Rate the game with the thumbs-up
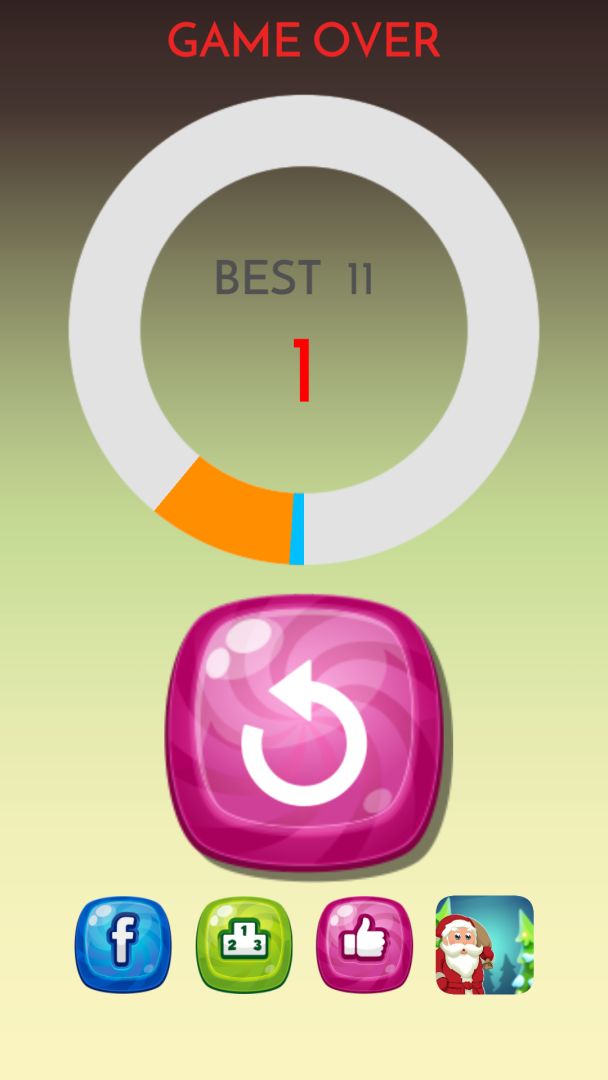Image resolution: width=608 pixels, height=1080 pixels. pos(364,944)
